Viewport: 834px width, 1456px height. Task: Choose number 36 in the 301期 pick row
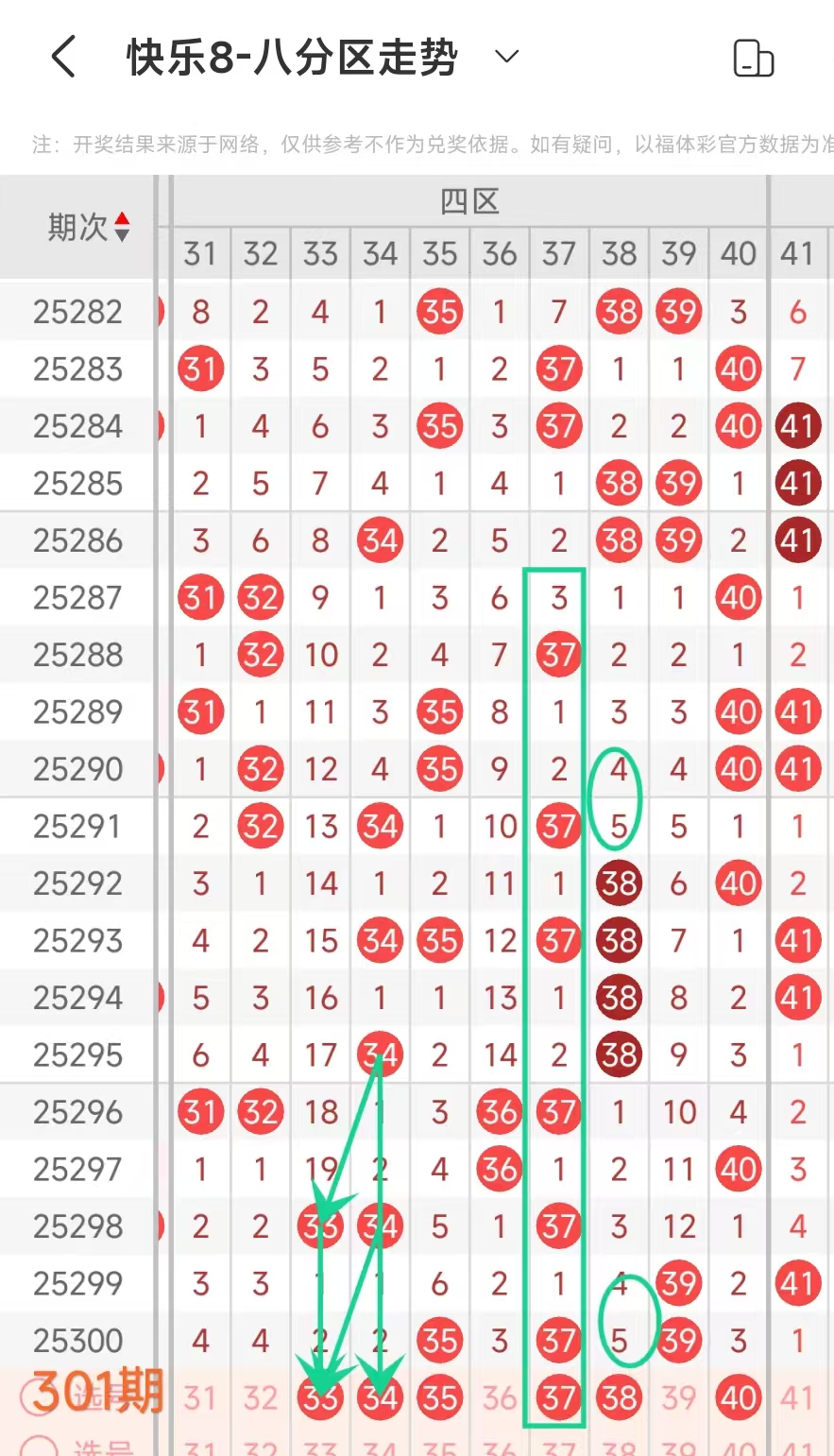coord(500,1397)
